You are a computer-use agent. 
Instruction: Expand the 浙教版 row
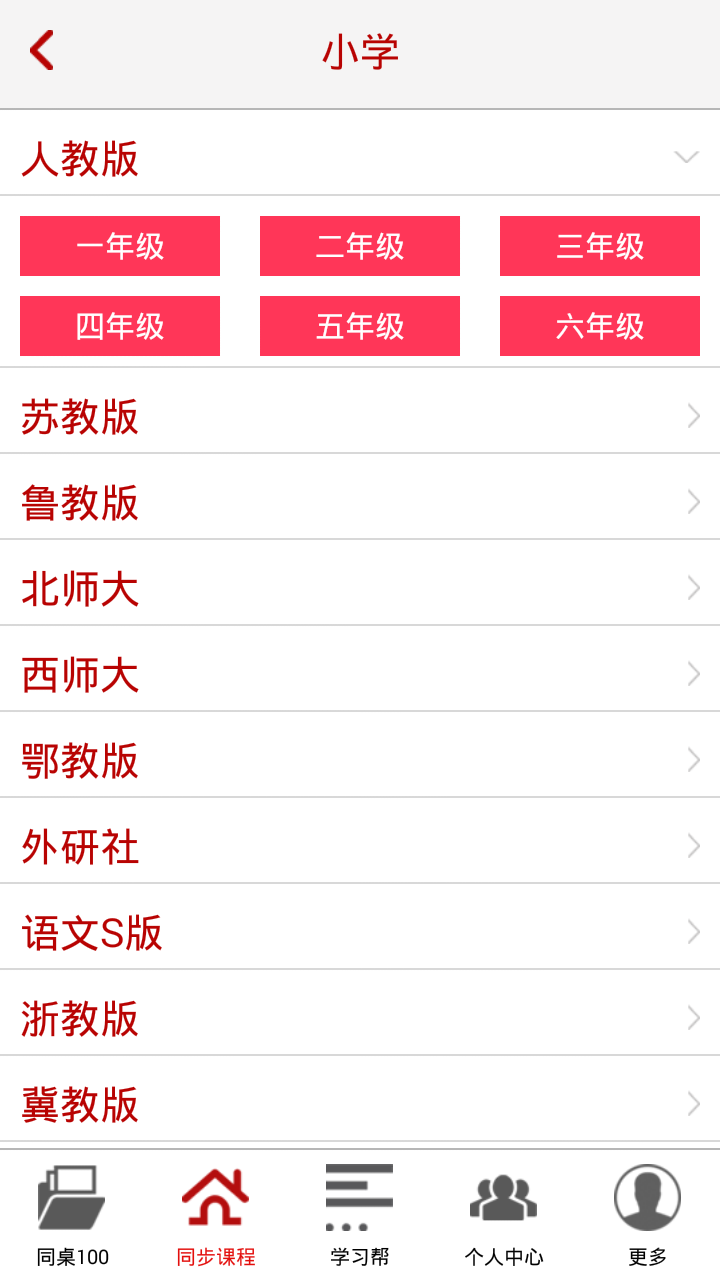tap(360, 1018)
